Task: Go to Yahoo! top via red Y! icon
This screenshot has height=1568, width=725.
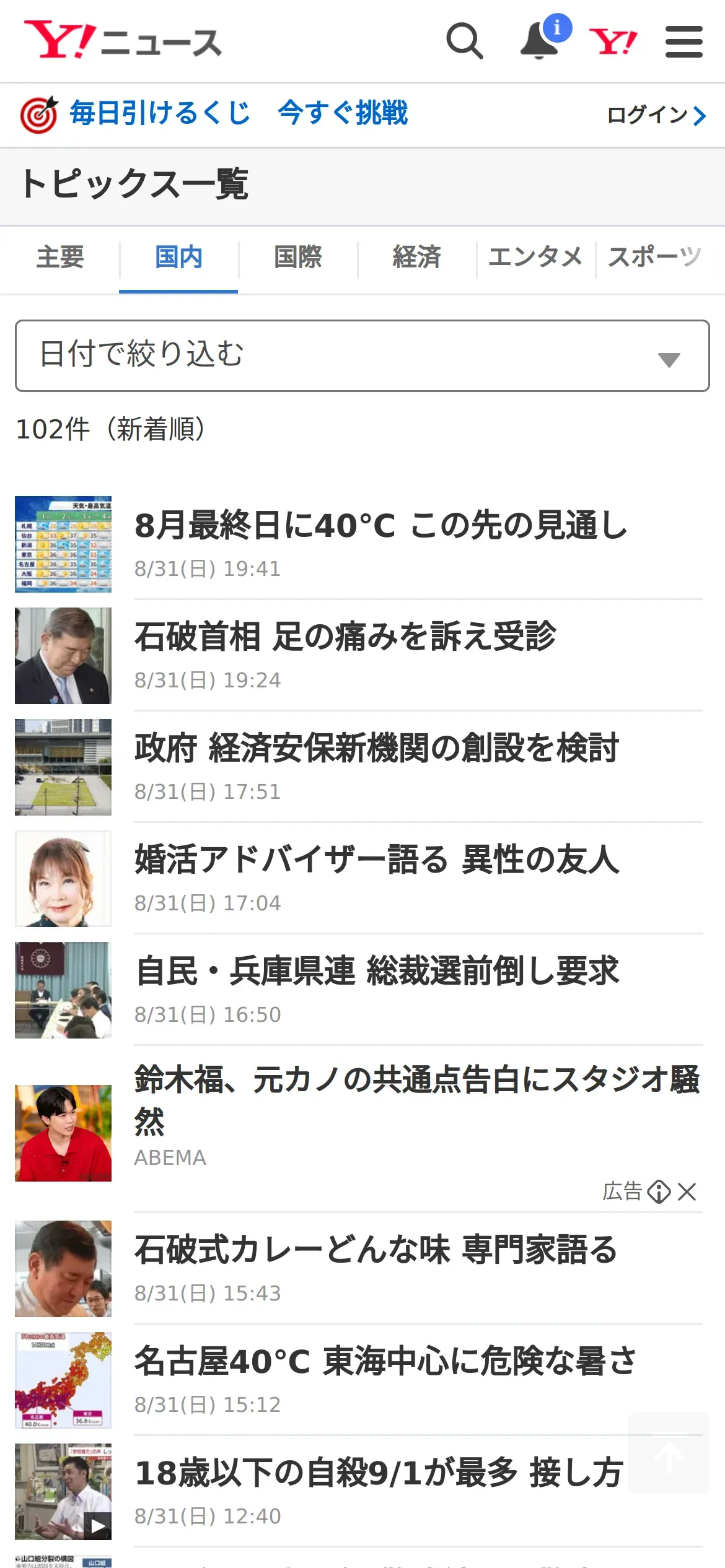Action: point(613,42)
